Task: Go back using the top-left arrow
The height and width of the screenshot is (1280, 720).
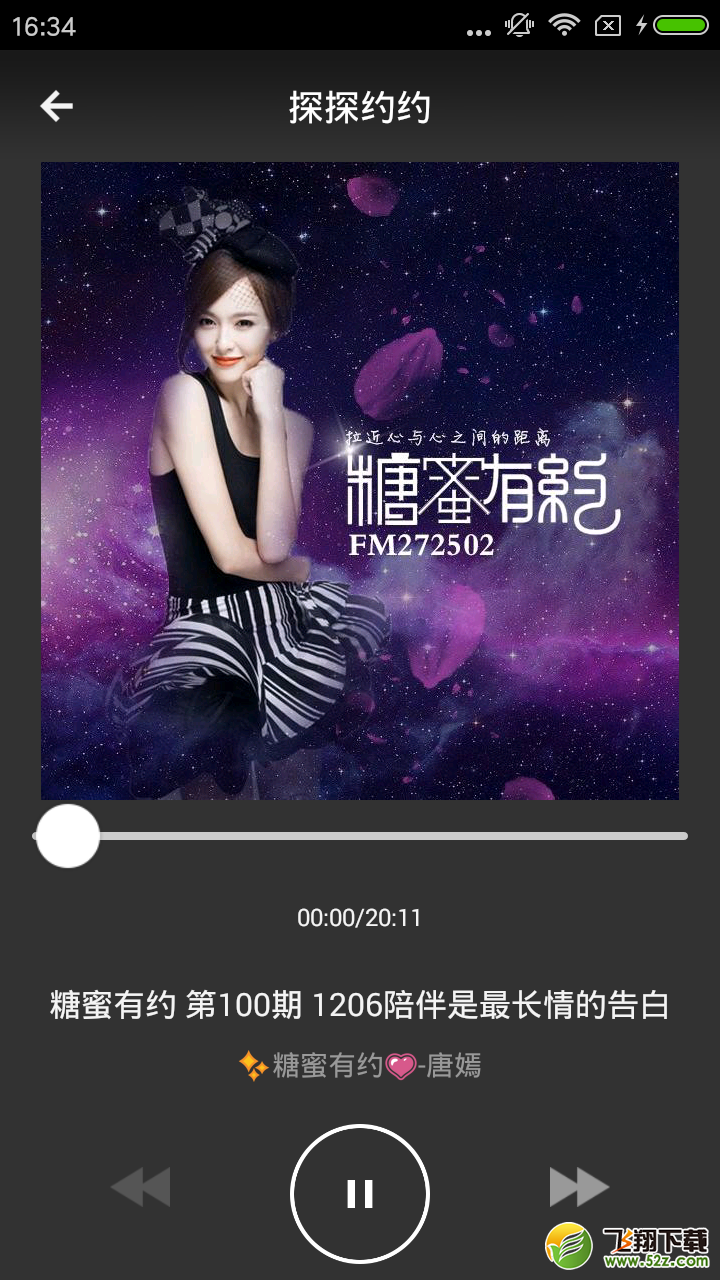Action: 57,106
